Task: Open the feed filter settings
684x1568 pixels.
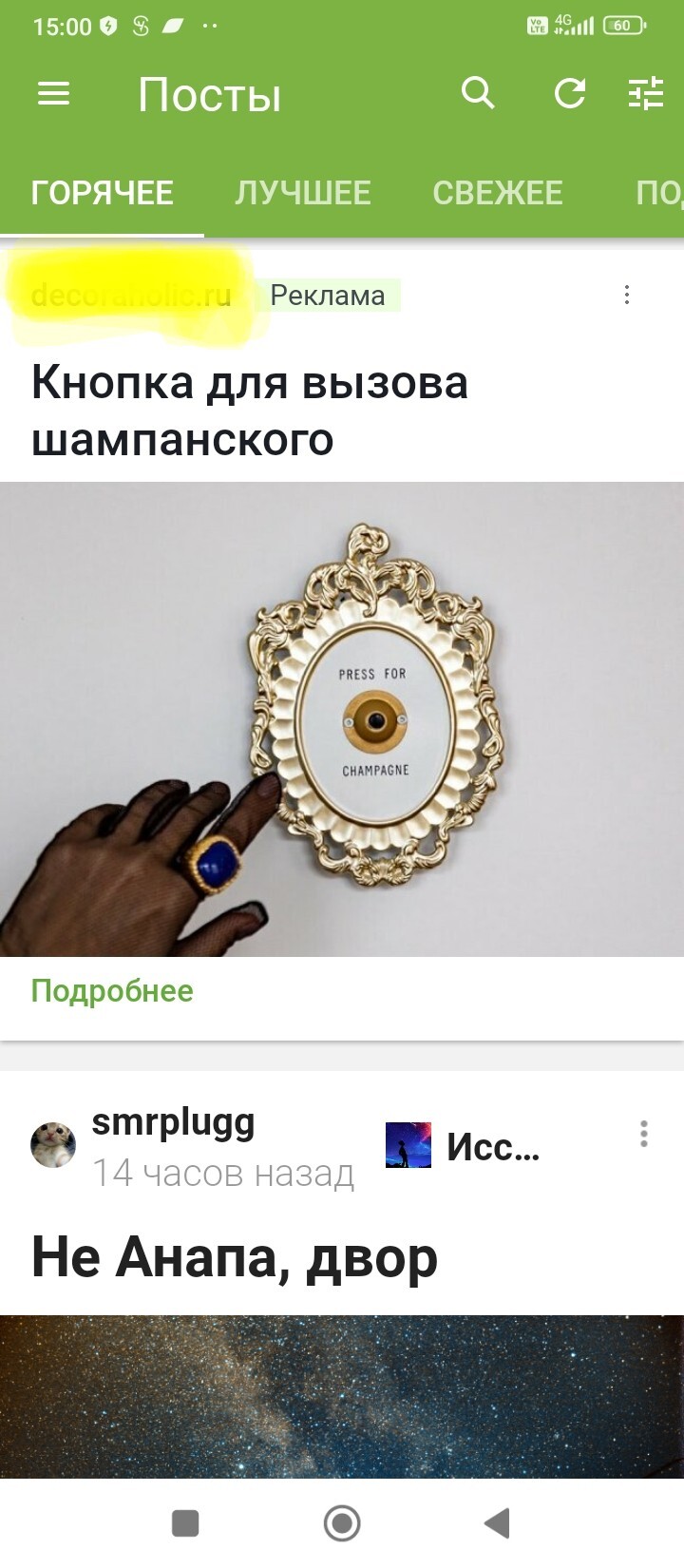Action: tap(646, 93)
